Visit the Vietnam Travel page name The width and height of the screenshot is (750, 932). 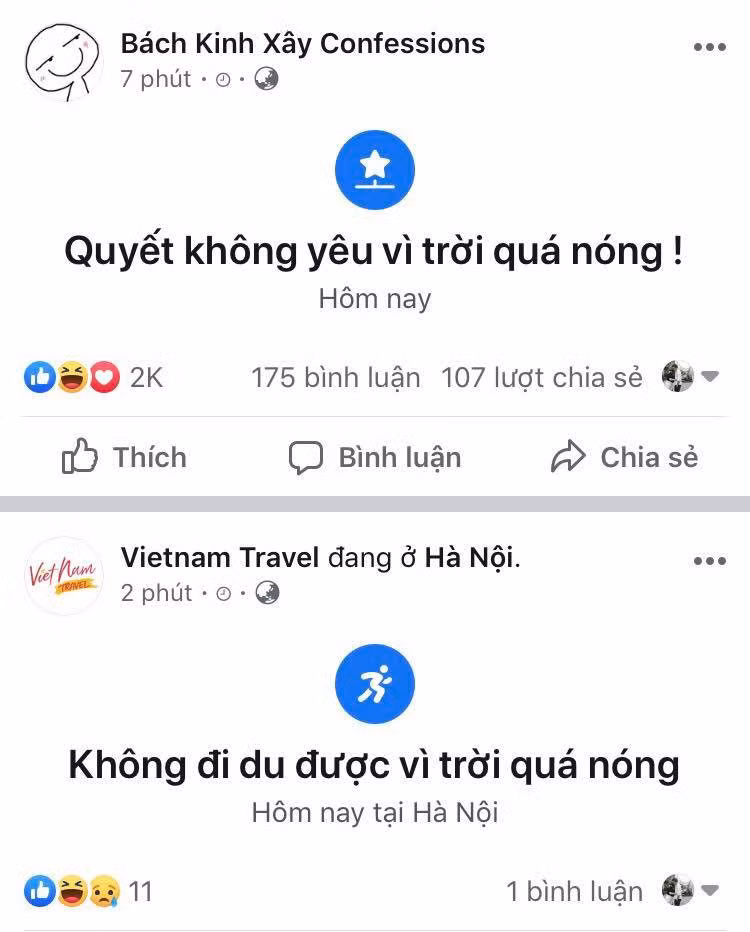tap(220, 558)
